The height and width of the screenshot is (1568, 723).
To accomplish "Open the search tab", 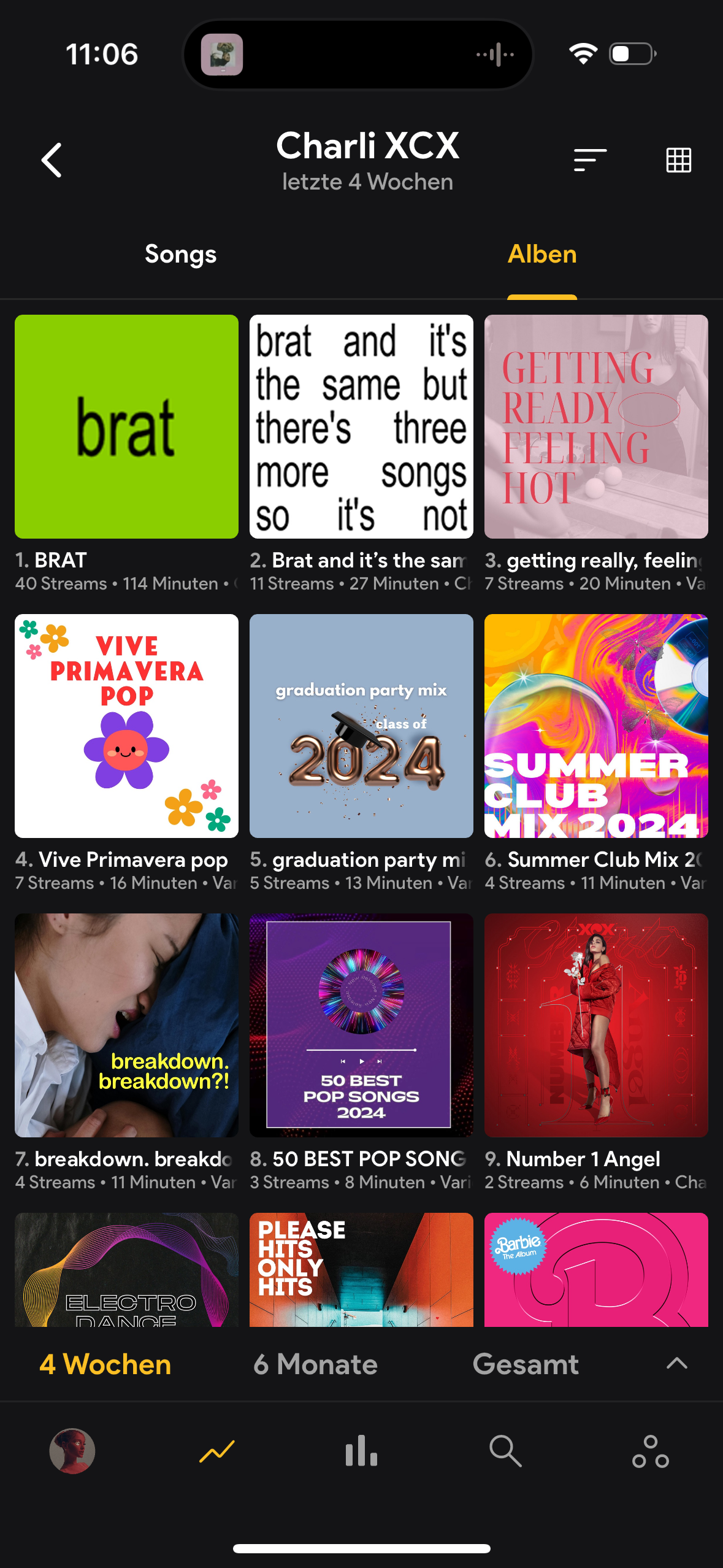I will 505,1451.
